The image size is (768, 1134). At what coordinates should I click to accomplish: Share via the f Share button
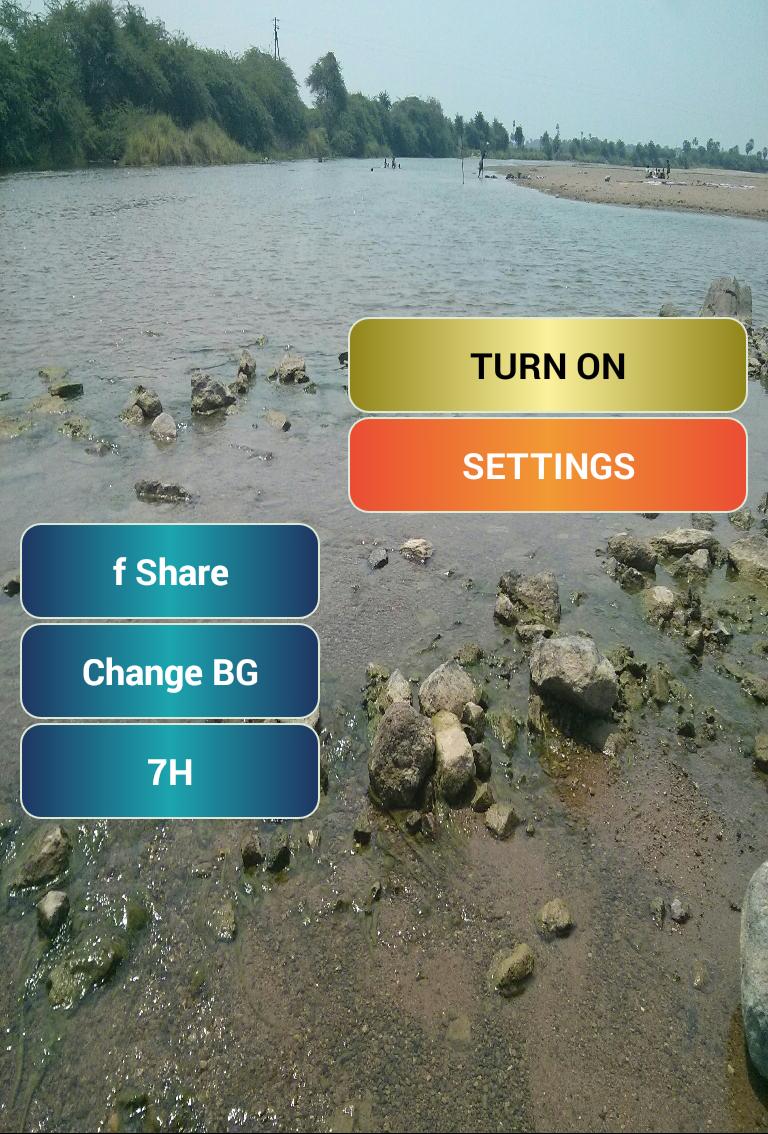170,571
